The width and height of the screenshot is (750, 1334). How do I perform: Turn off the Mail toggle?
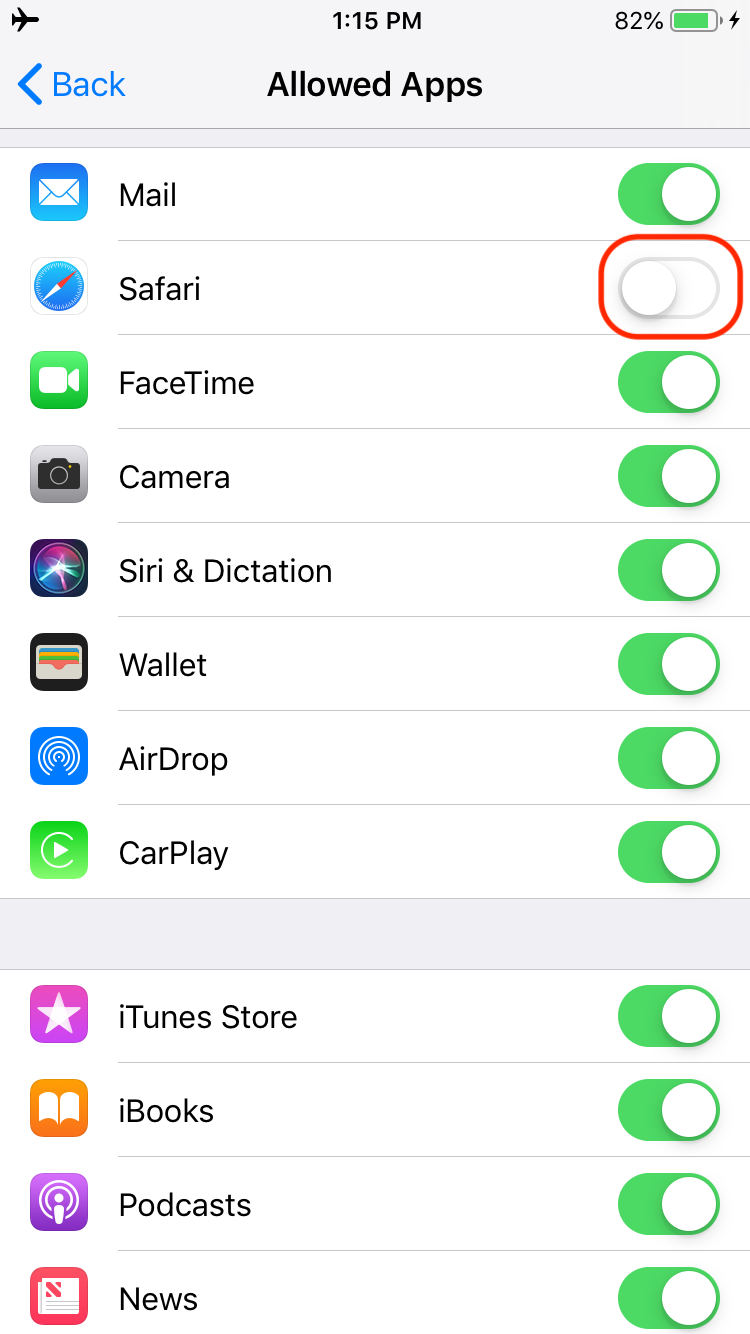[668, 195]
